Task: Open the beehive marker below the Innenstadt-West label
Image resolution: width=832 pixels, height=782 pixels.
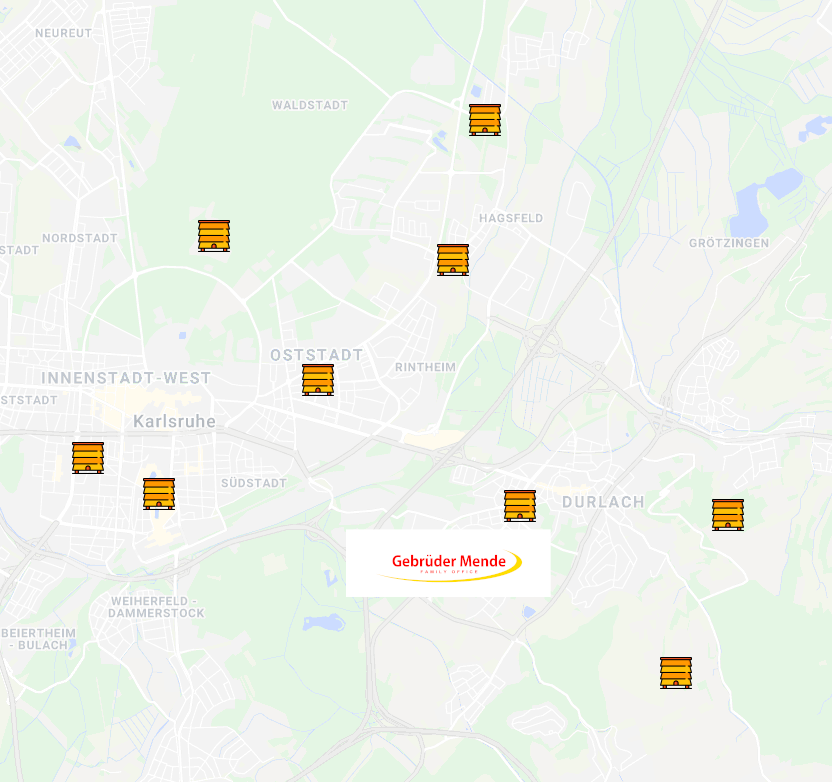Action: (88, 458)
